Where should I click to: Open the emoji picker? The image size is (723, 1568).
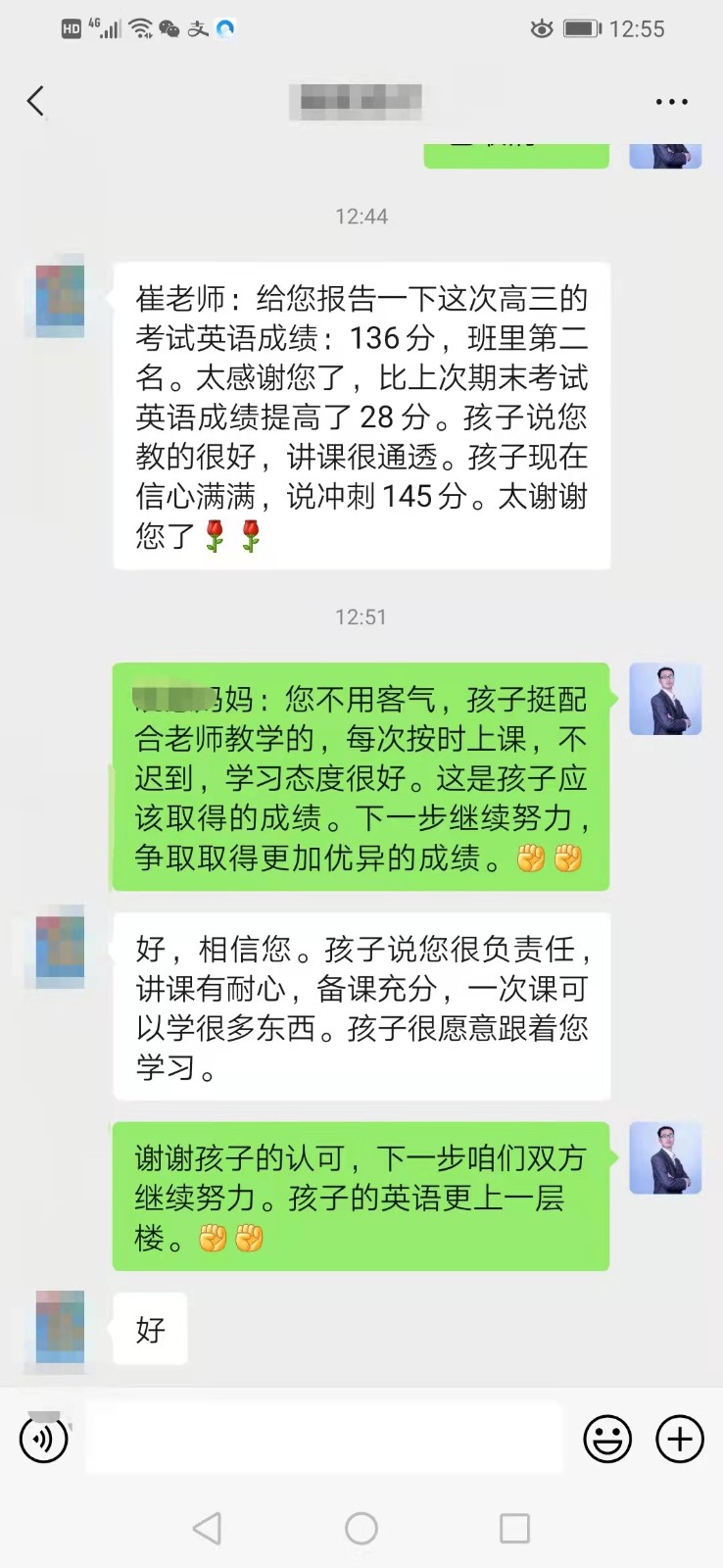pos(606,1440)
